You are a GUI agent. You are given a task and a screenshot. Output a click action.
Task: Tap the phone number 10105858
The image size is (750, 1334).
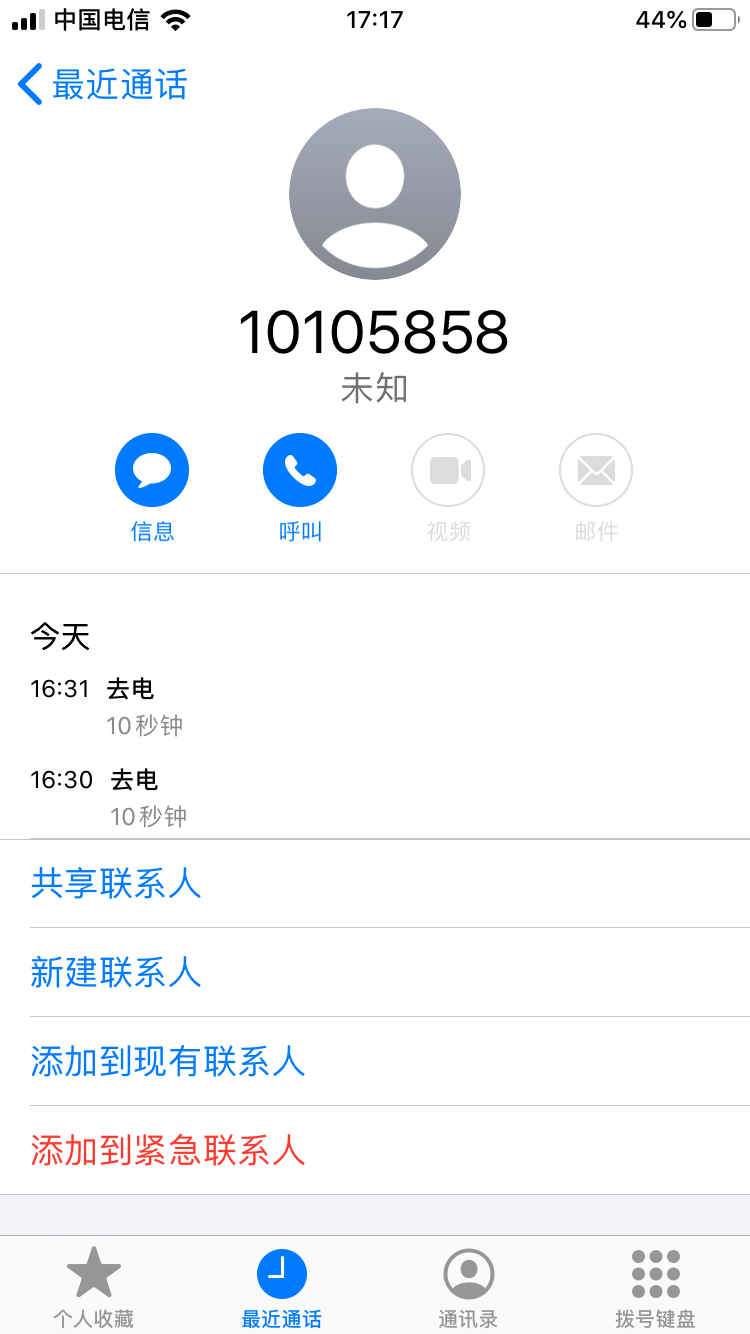coord(375,335)
